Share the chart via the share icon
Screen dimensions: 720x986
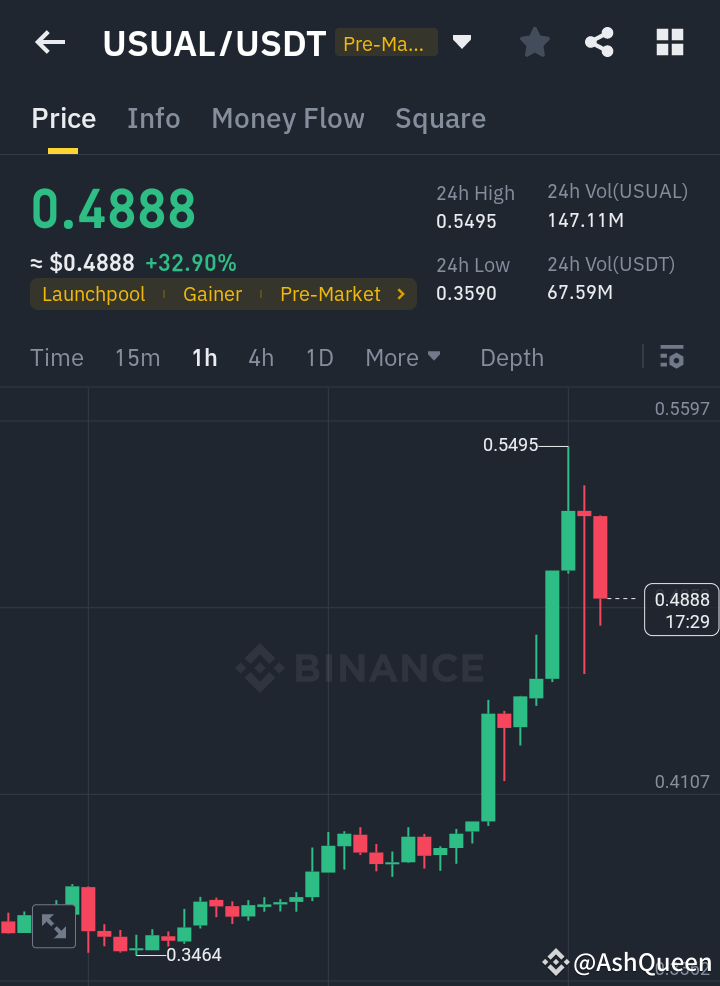point(599,42)
